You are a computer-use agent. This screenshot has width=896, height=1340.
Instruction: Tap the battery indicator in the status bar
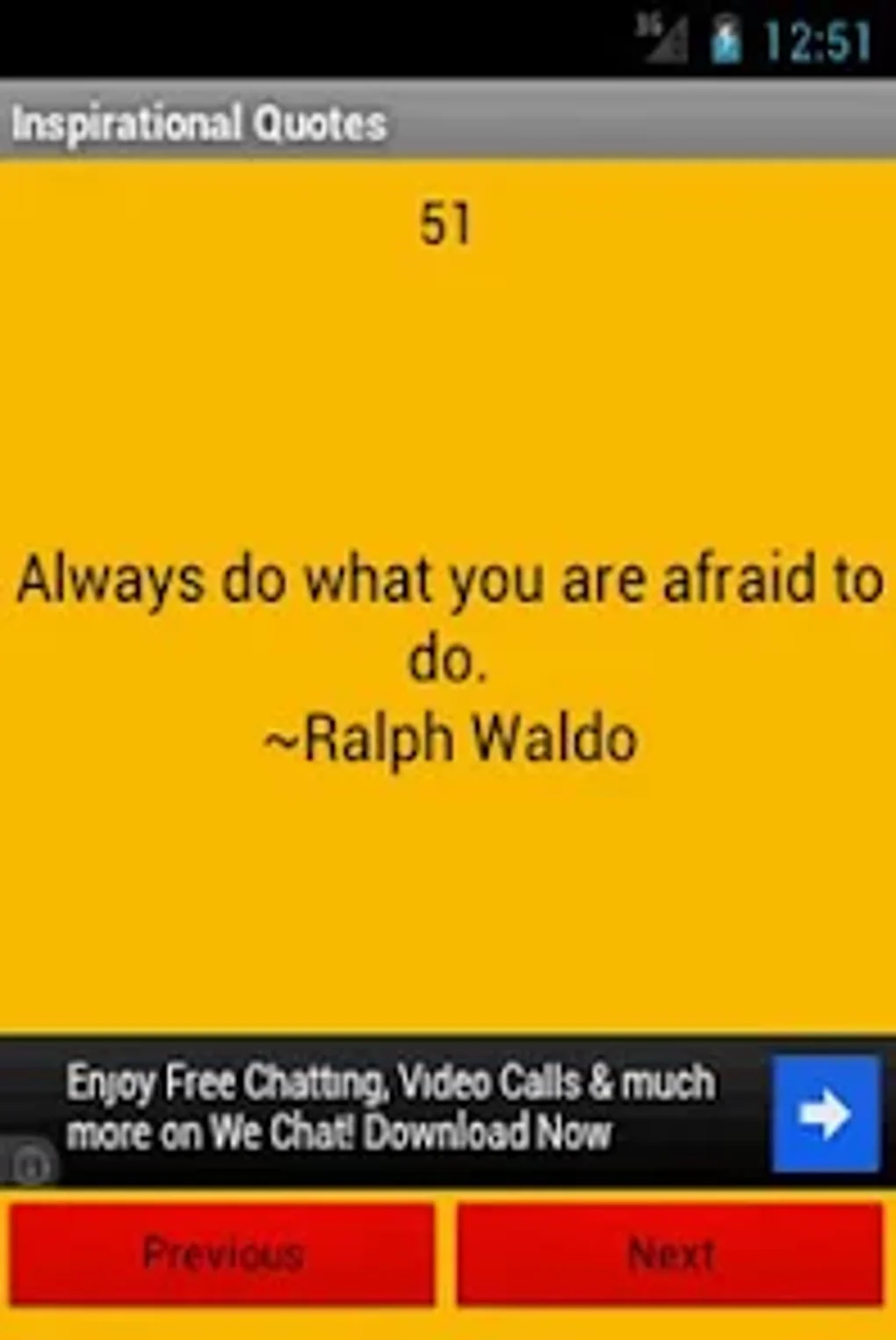726,37
